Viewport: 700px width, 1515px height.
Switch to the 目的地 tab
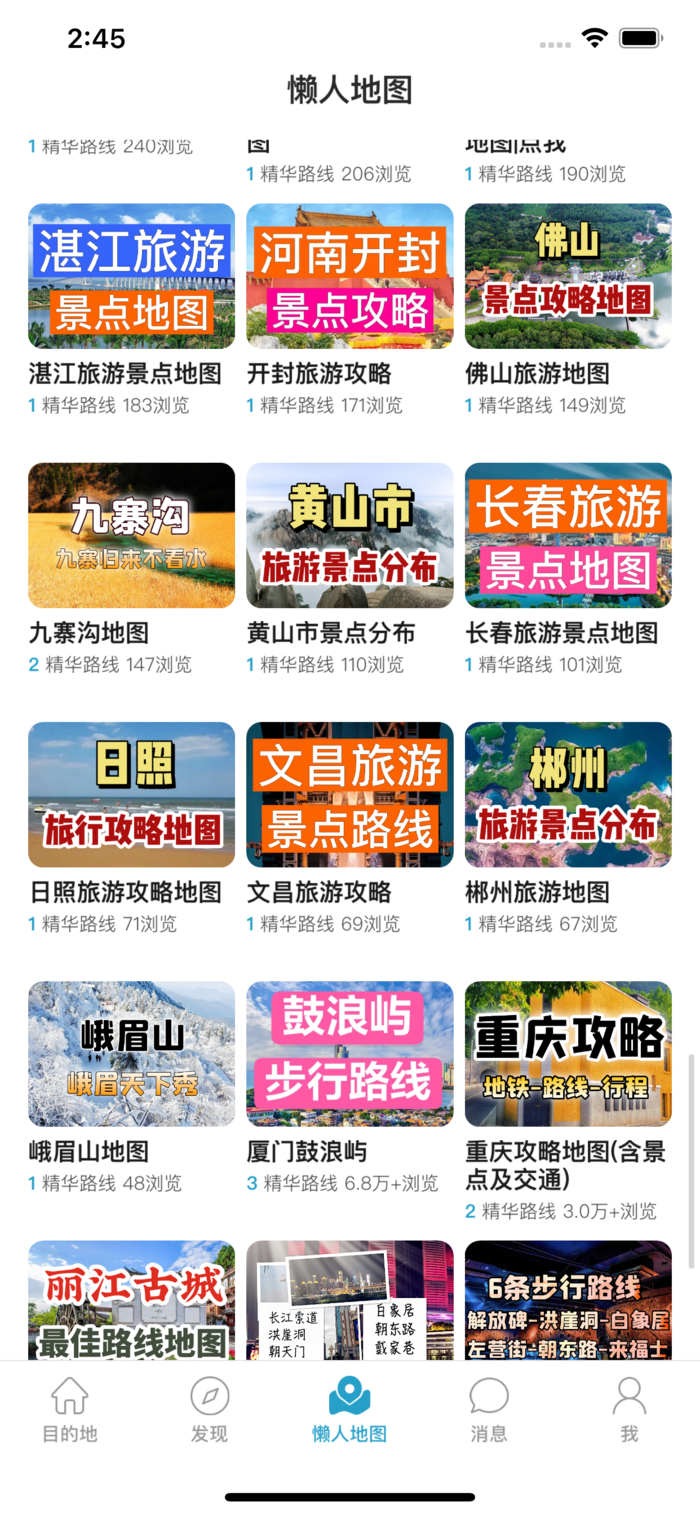coord(70,1410)
